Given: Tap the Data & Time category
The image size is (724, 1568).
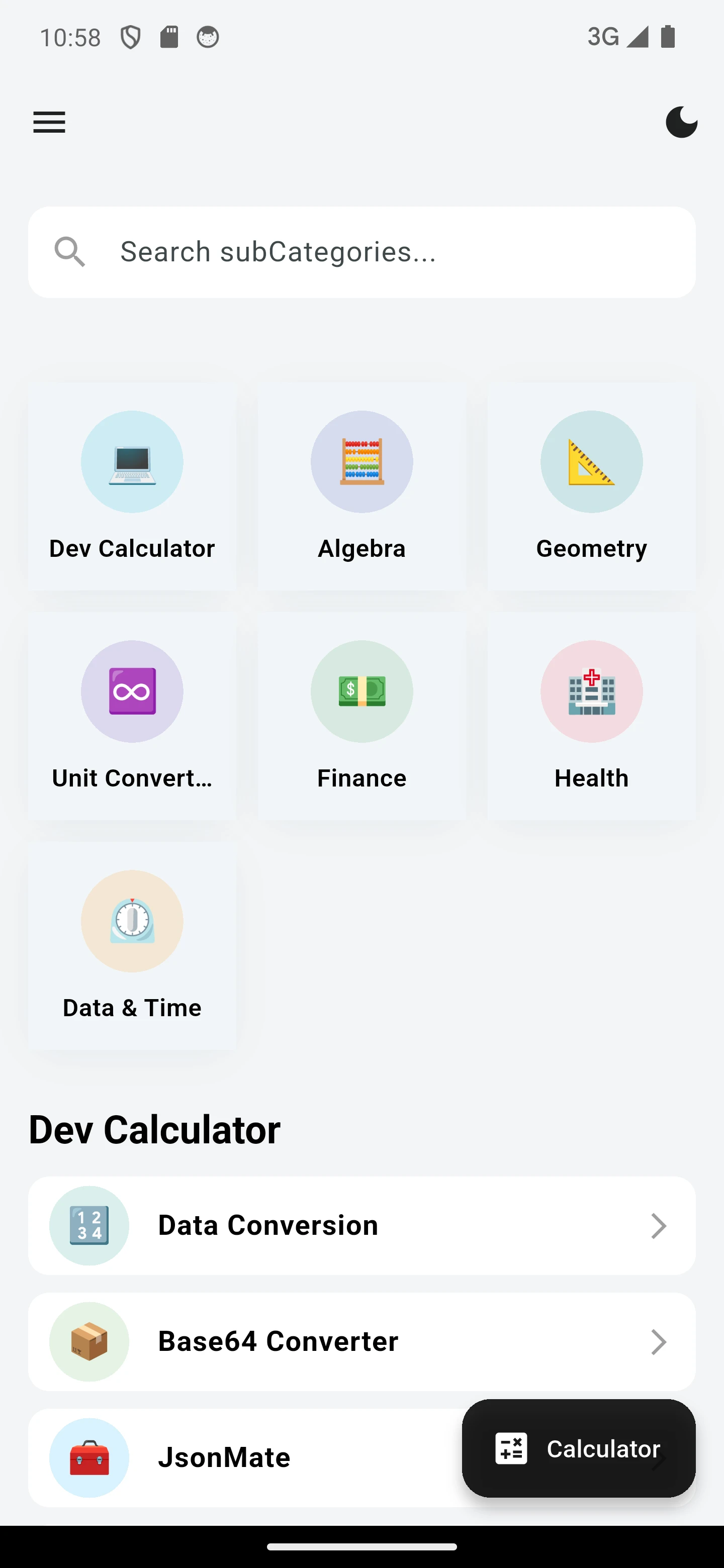Looking at the screenshot, I should 132,946.
